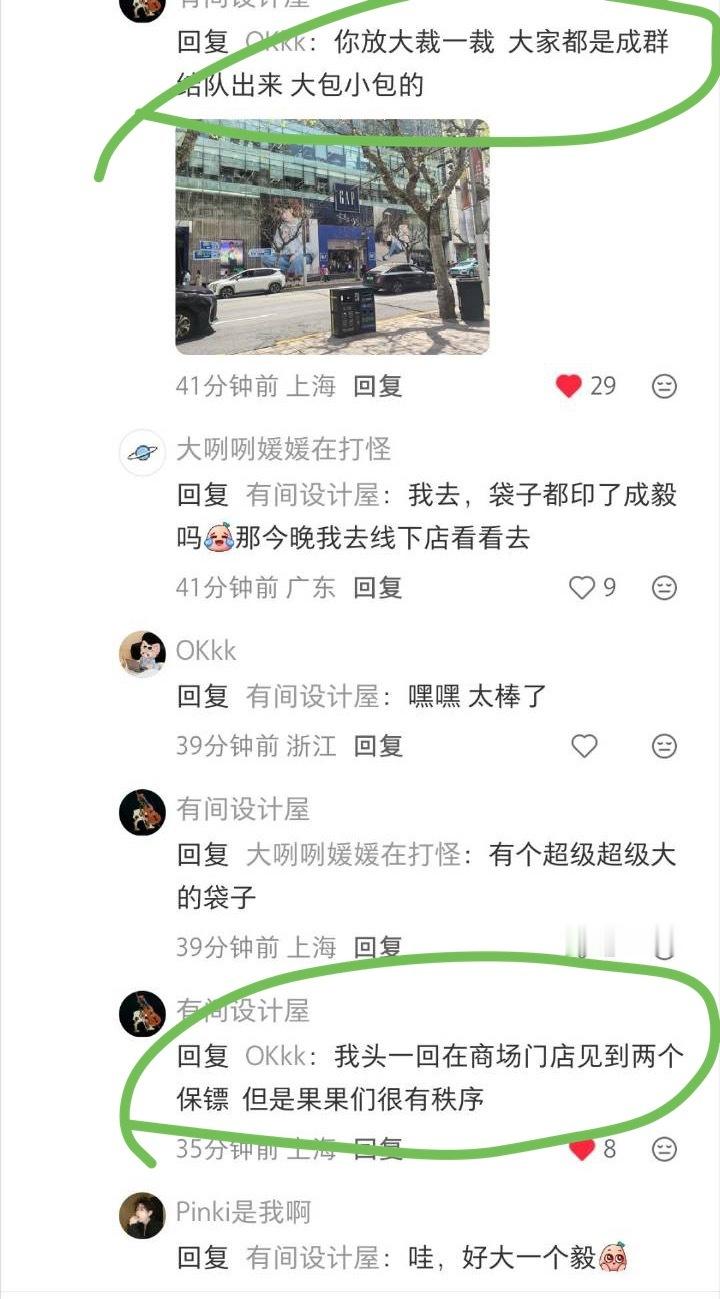The height and width of the screenshot is (1299, 720).
Task: Click the smiley icon on the bodyguard comment
Action: (x=661, y=1150)
